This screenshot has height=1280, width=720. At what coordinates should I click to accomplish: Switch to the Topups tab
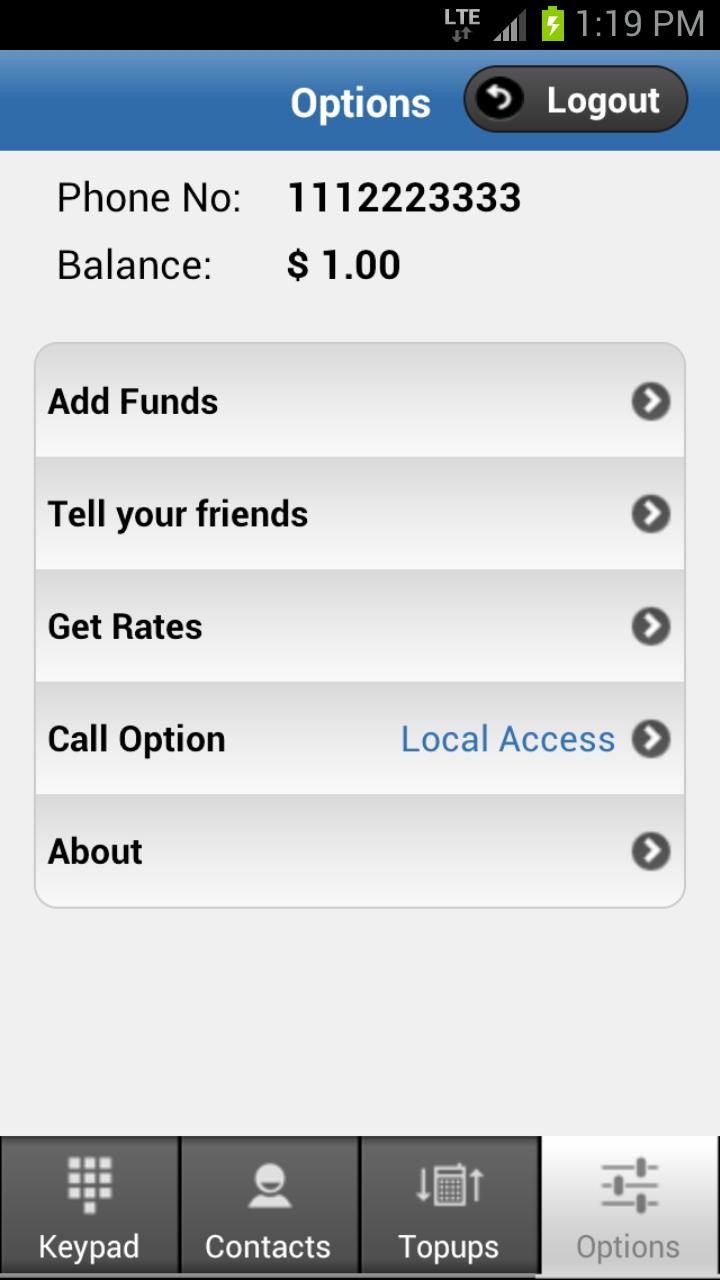[x=449, y=1207]
